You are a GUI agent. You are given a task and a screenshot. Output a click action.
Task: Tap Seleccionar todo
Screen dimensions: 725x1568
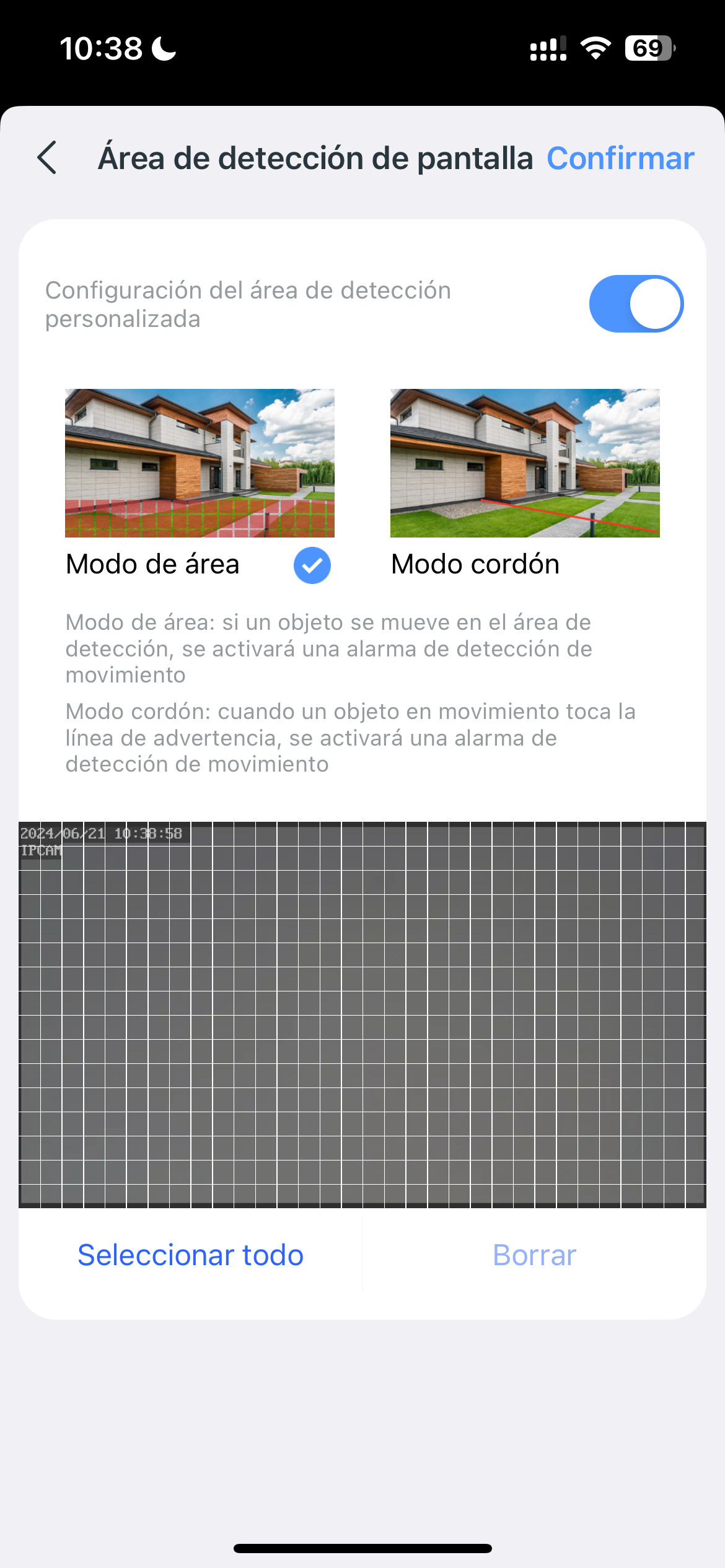tap(191, 1255)
